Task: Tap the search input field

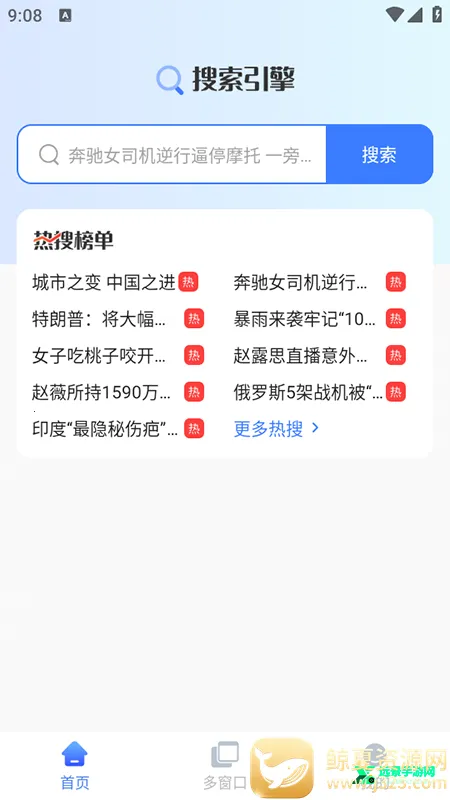Action: point(172,154)
